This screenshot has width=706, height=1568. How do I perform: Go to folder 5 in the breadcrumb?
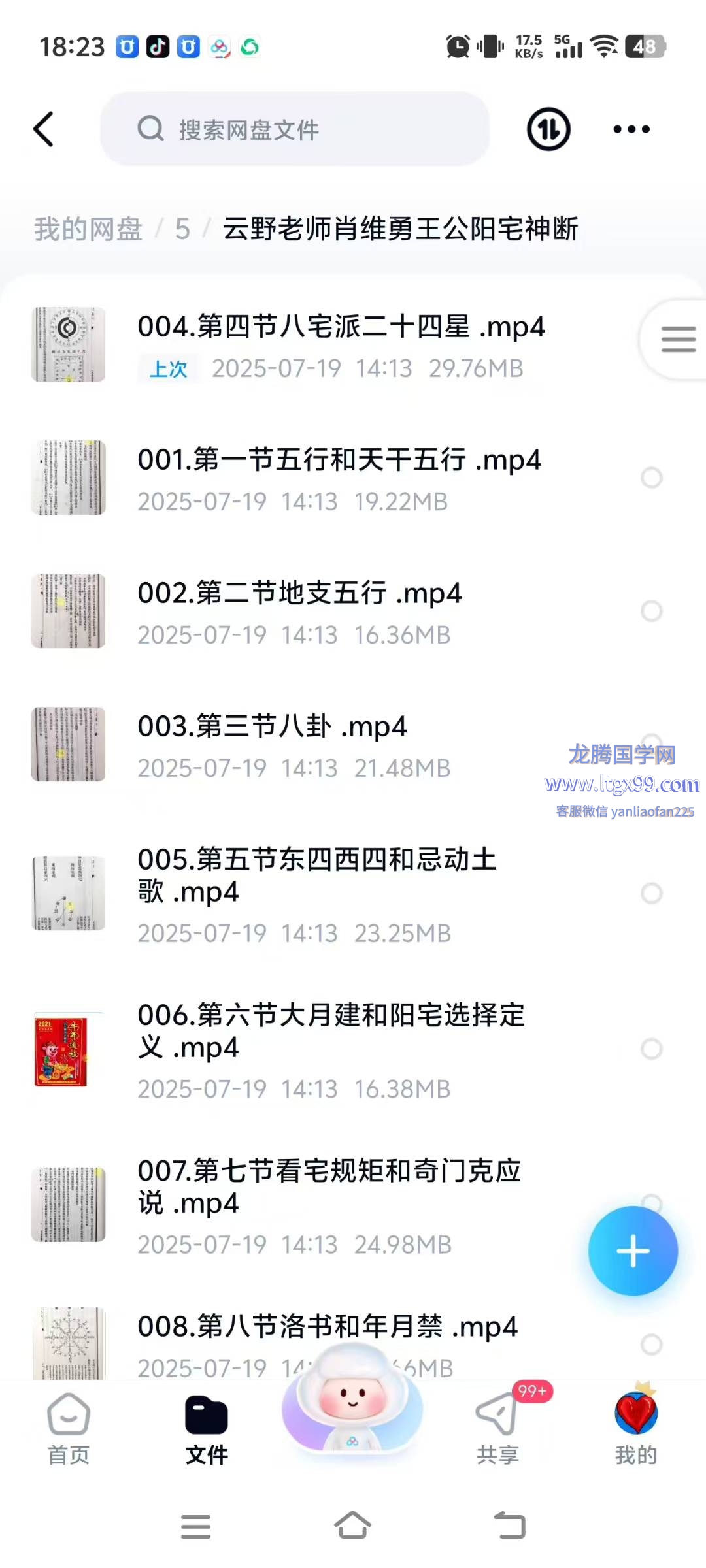coord(182,229)
